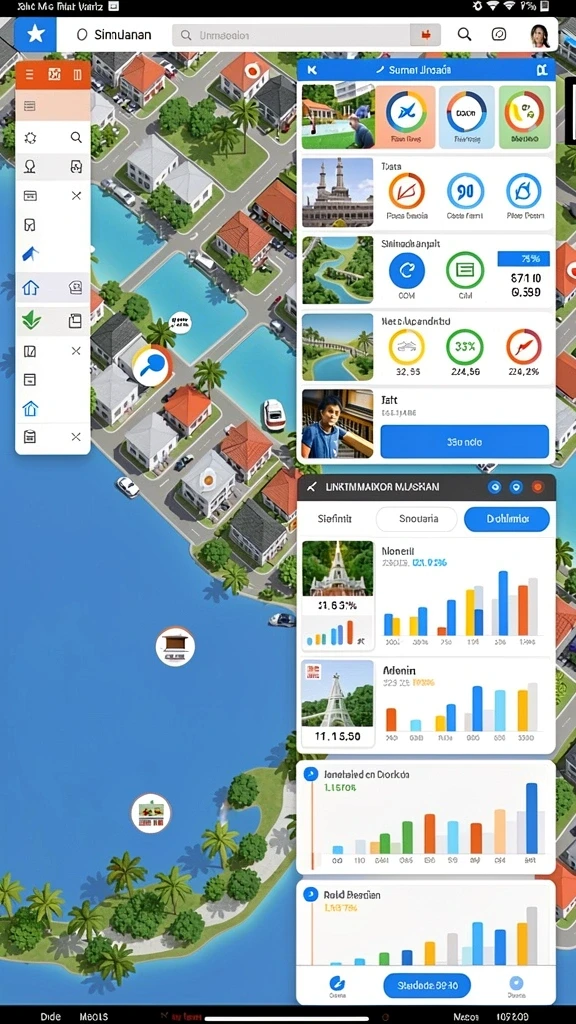Viewport: 576px width, 1024px height.
Task: Tap the blue C refresh circle icon
Action: point(406,271)
